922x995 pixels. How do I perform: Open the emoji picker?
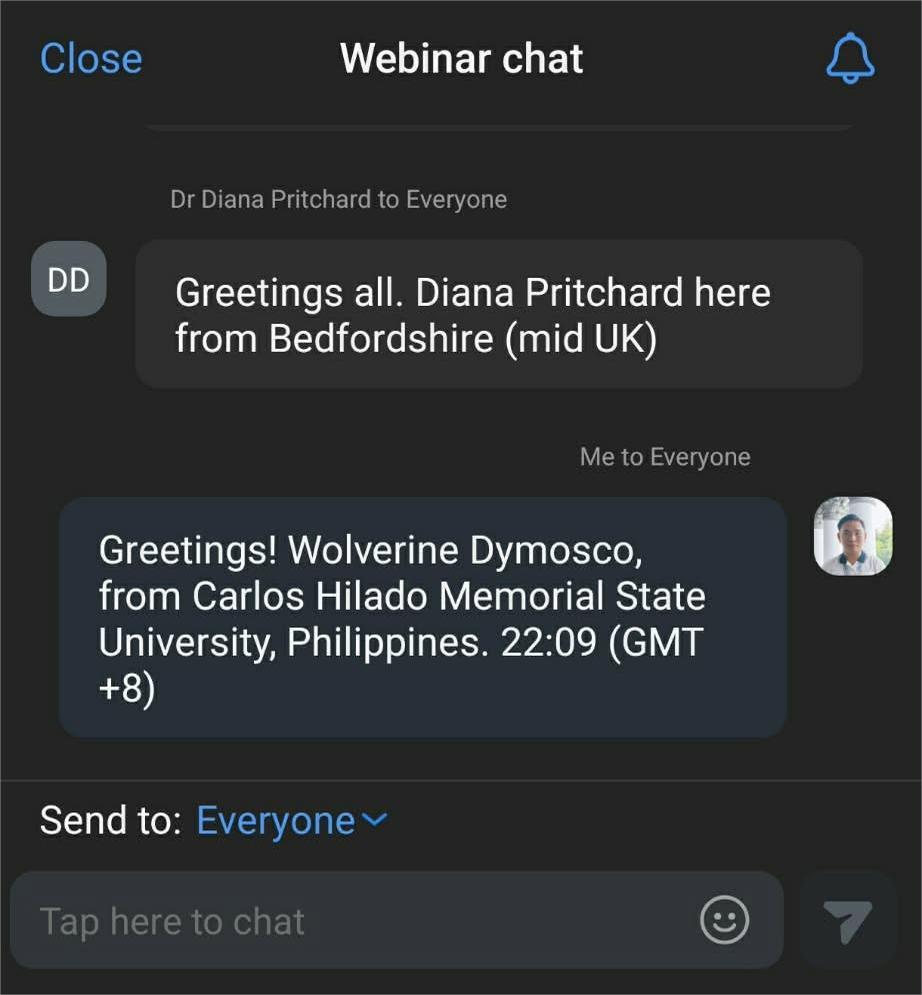tap(724, 920)
